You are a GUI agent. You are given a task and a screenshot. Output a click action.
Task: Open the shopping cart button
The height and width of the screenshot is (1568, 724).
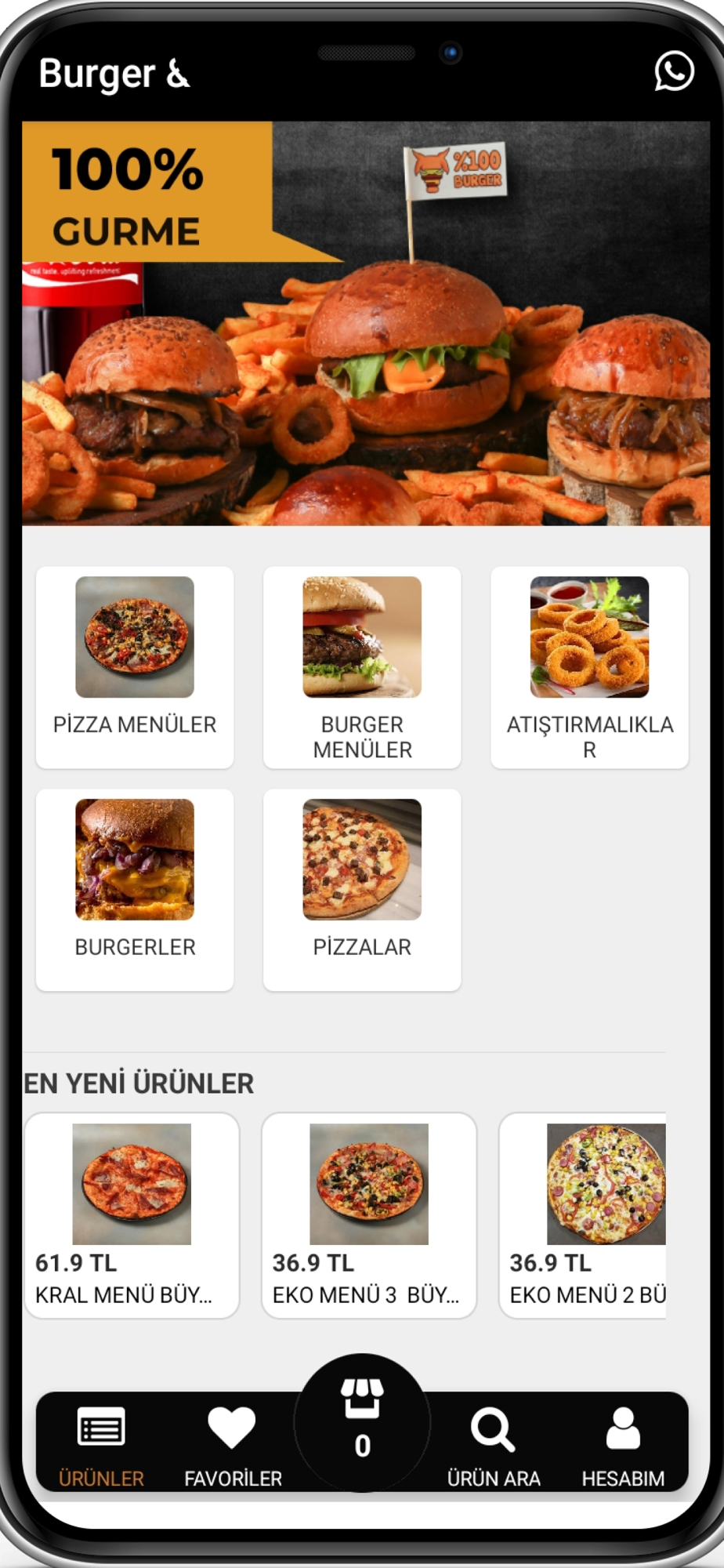coord(362,1421)
